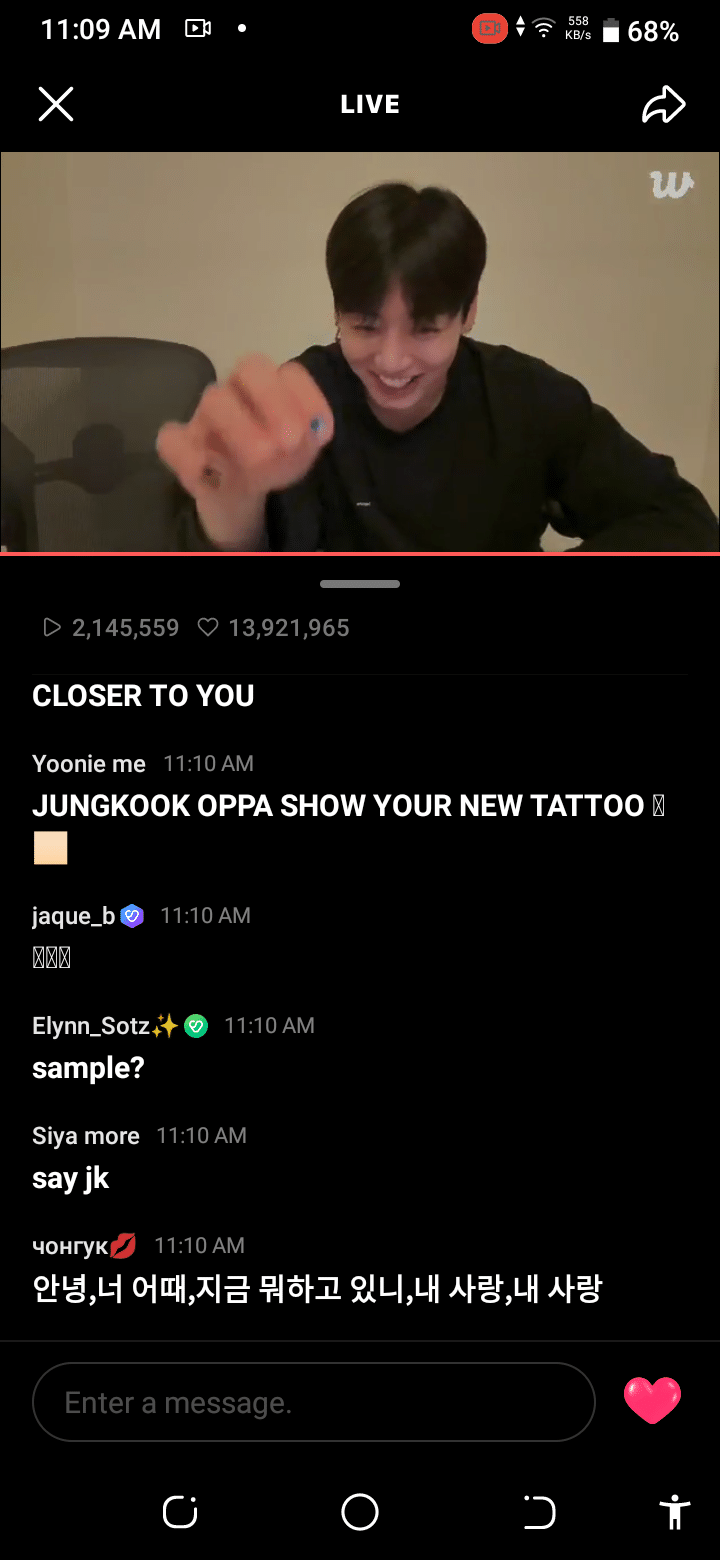Screen dimensions: 720x1560
Task: Tap the screen recording indicator in the status bar
Action: point(489,28)
